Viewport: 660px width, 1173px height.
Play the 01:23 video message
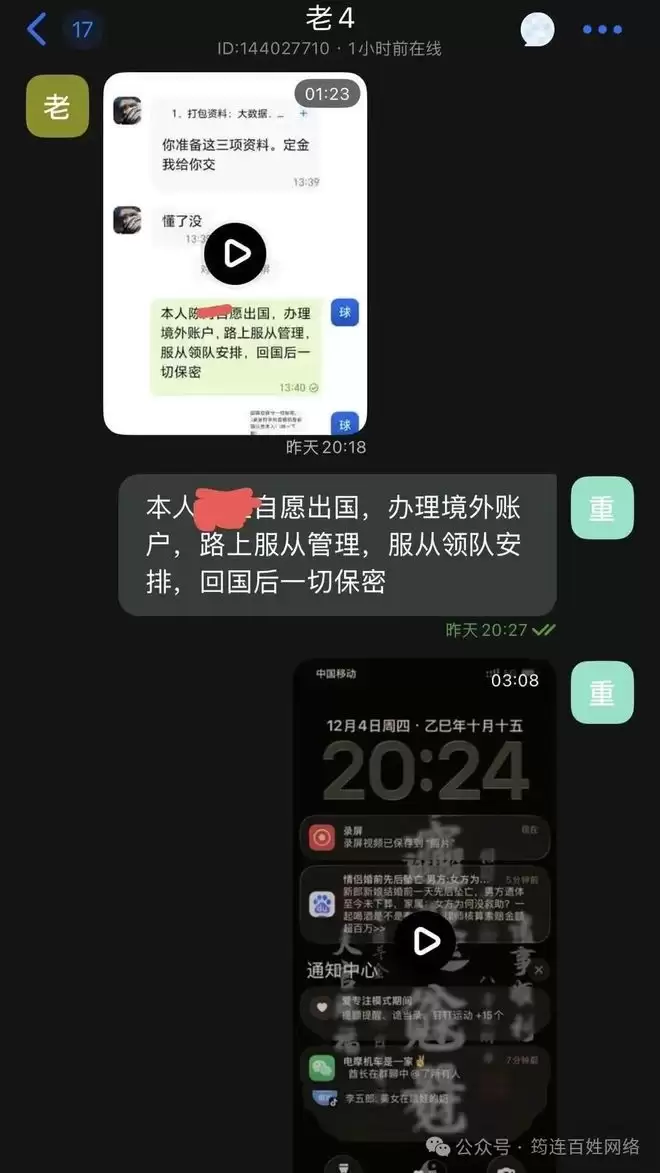pyautogui.click(x=235, y=254)
